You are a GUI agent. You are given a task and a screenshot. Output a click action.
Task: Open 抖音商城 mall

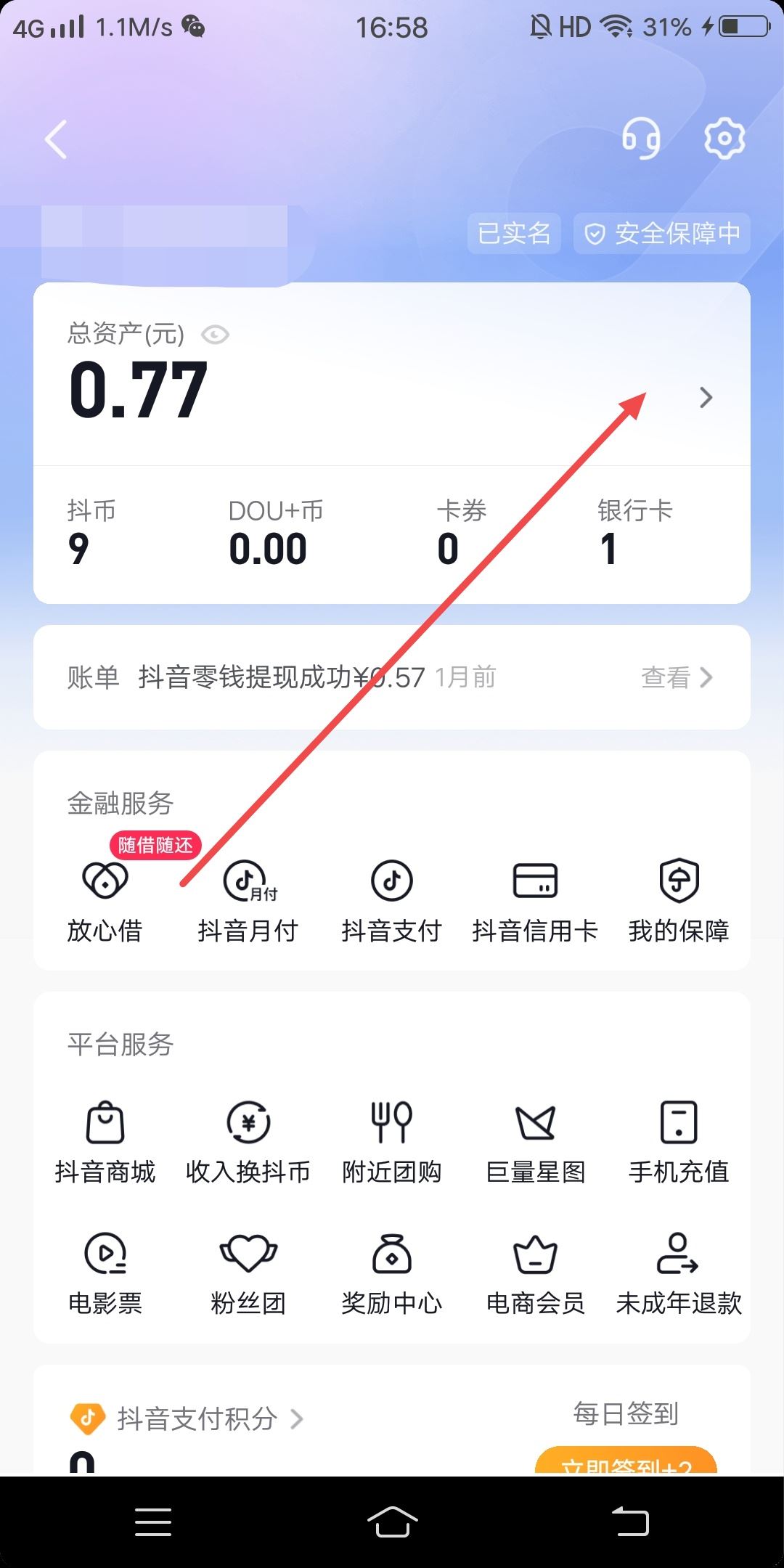coord(105,1140)
